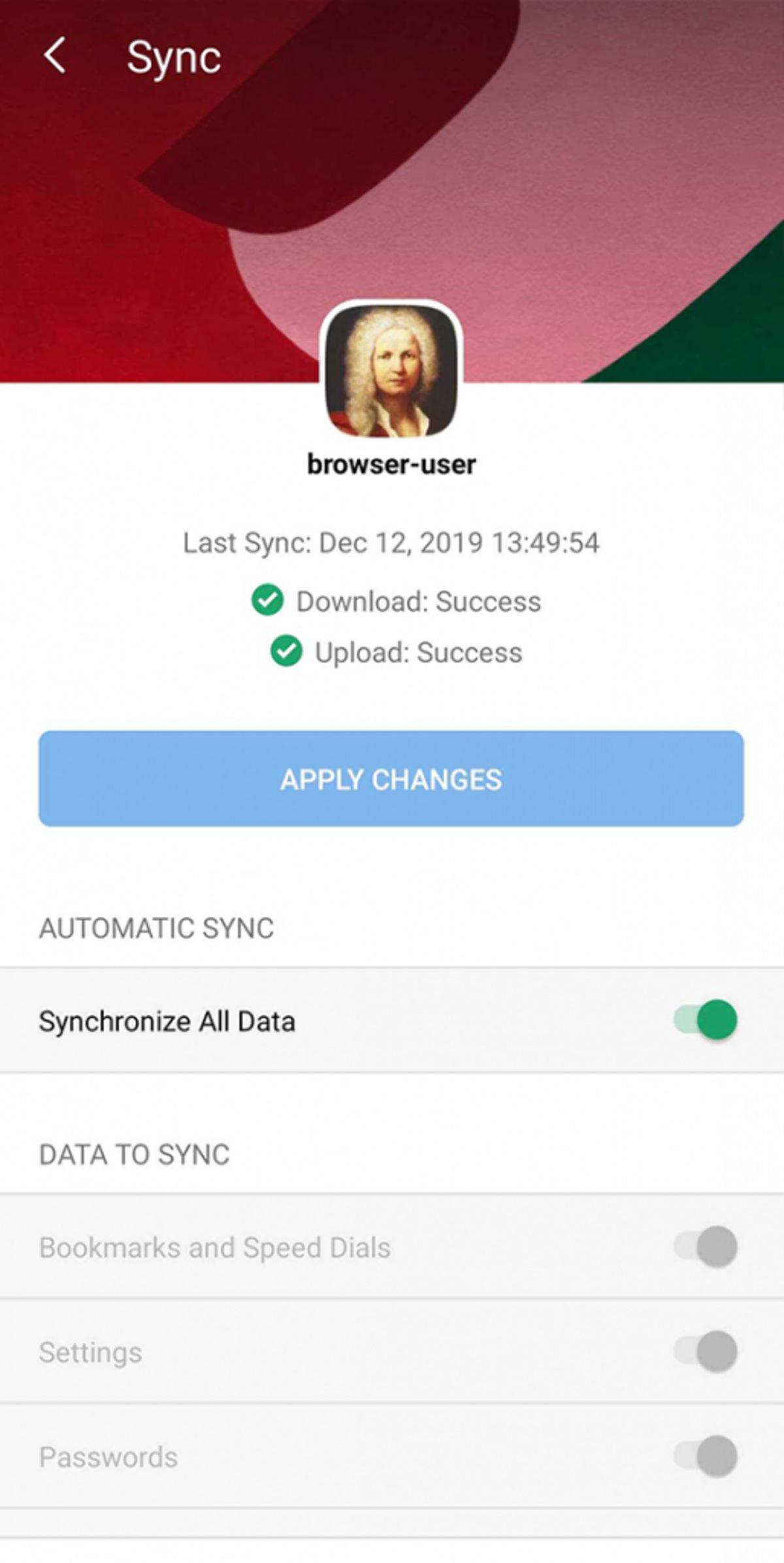Turn off Synchronize All Data
784x1563 pixels.
click(x=706, y=1020)
